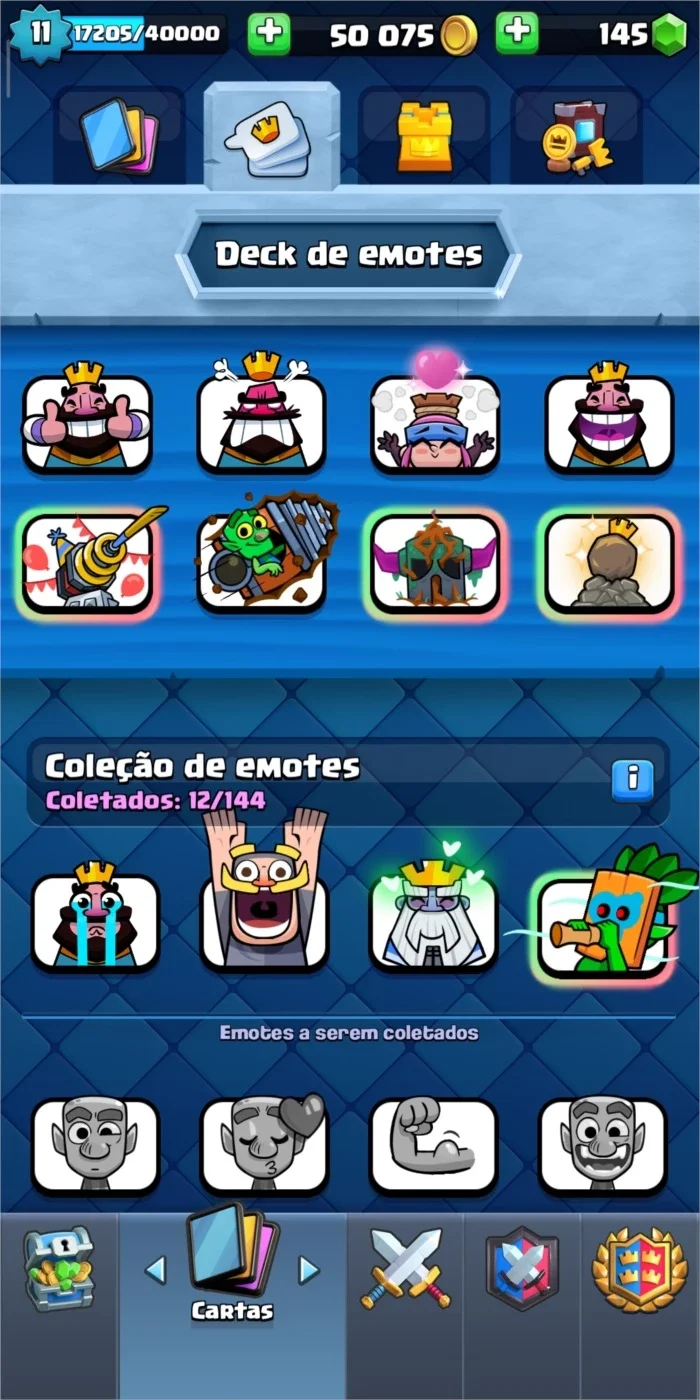Screen dimensions: 700x1400
Task: Select the princess heart emote in deck
Action: (x=435, y=414)
